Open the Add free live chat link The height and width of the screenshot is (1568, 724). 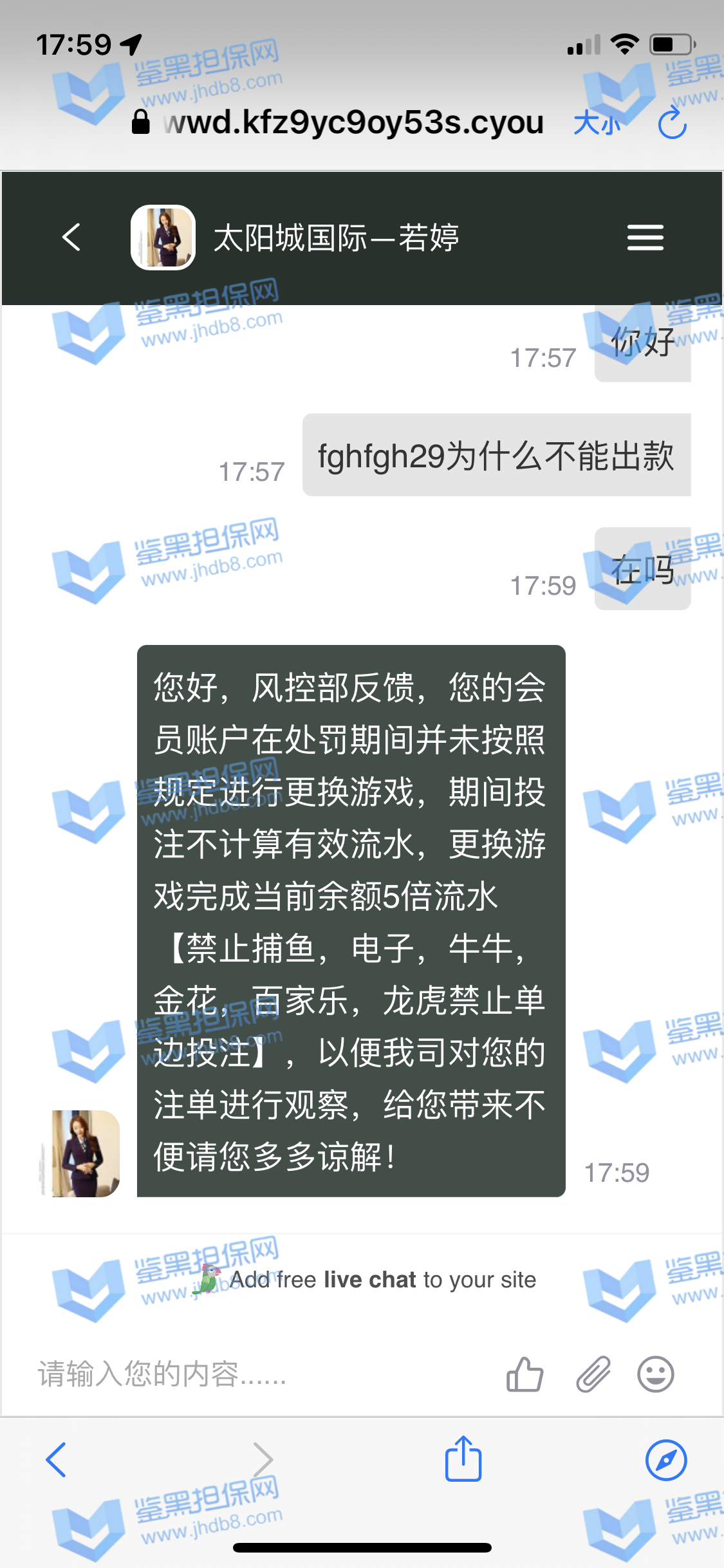[x=382, y=1280]
